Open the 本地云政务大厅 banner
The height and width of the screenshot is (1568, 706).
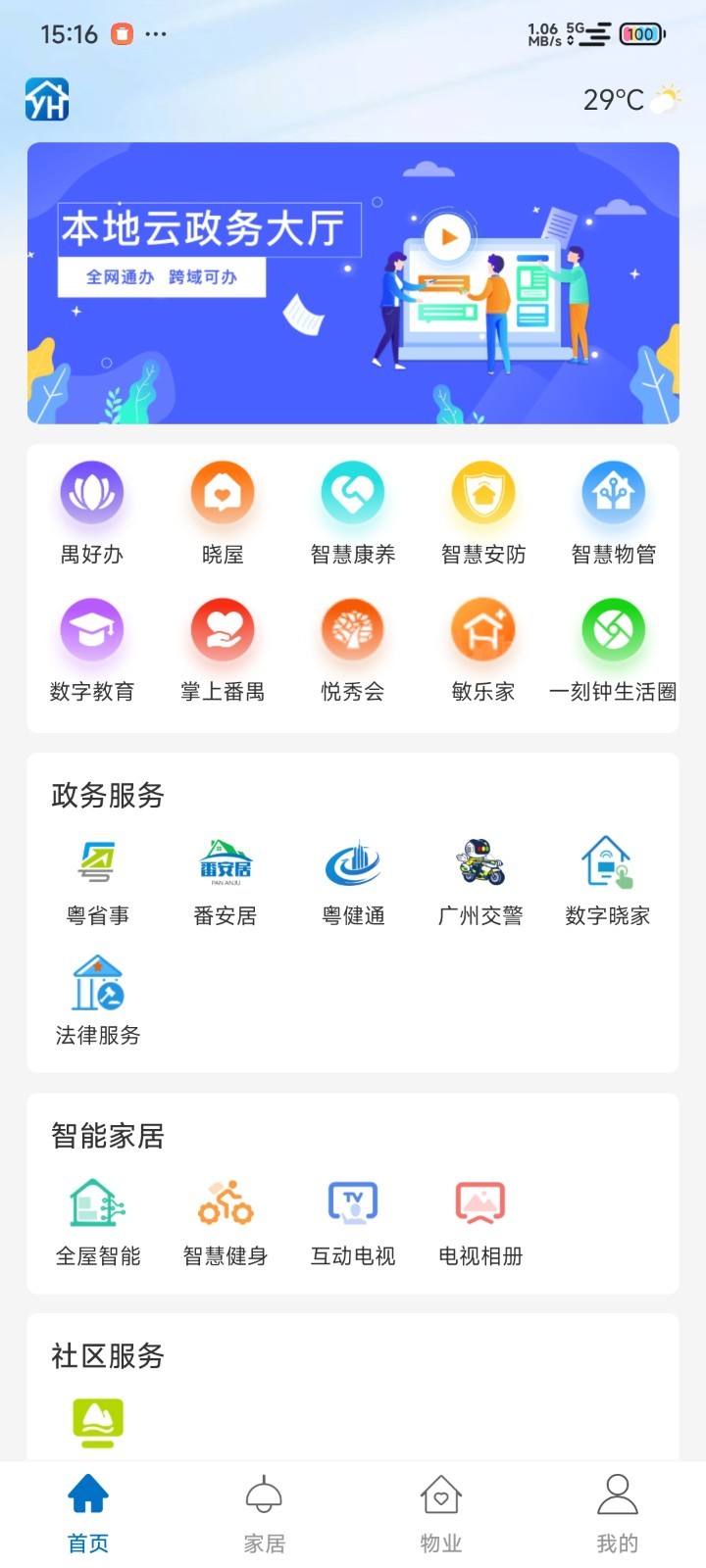click(353, 282)
